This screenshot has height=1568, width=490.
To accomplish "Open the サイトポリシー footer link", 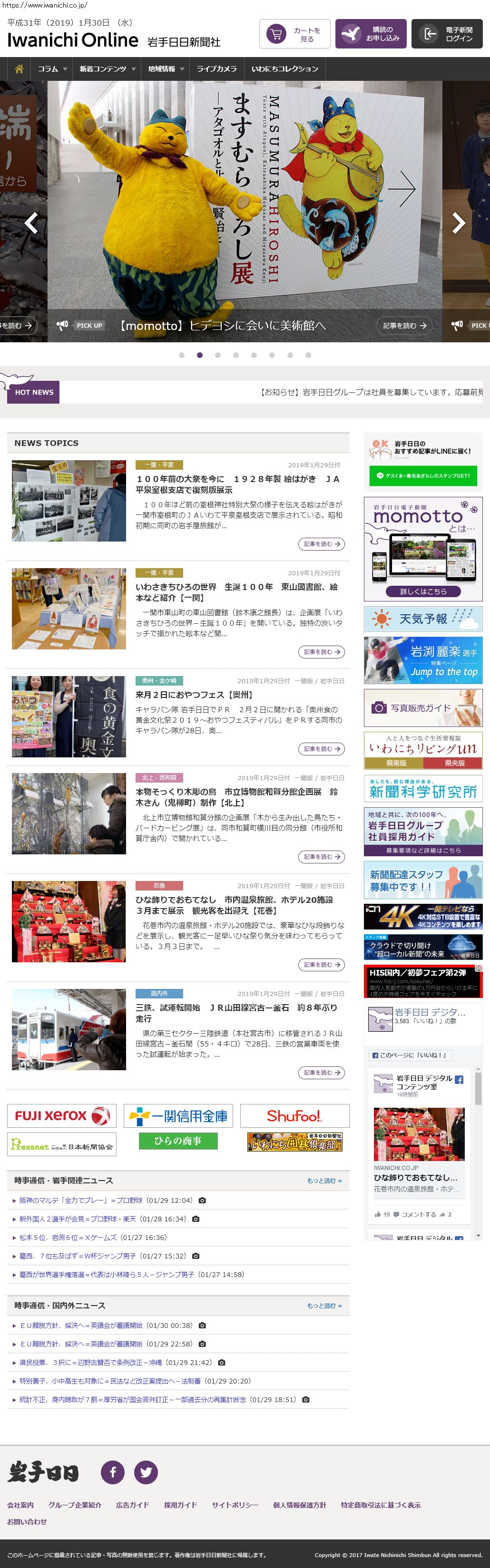I will [x=235, y=1505].
